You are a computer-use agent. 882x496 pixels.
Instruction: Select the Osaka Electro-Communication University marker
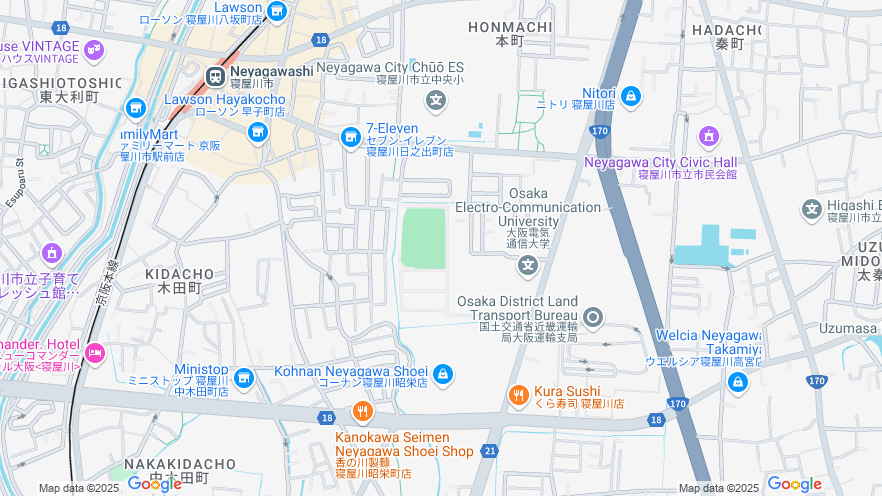point(528,266)
